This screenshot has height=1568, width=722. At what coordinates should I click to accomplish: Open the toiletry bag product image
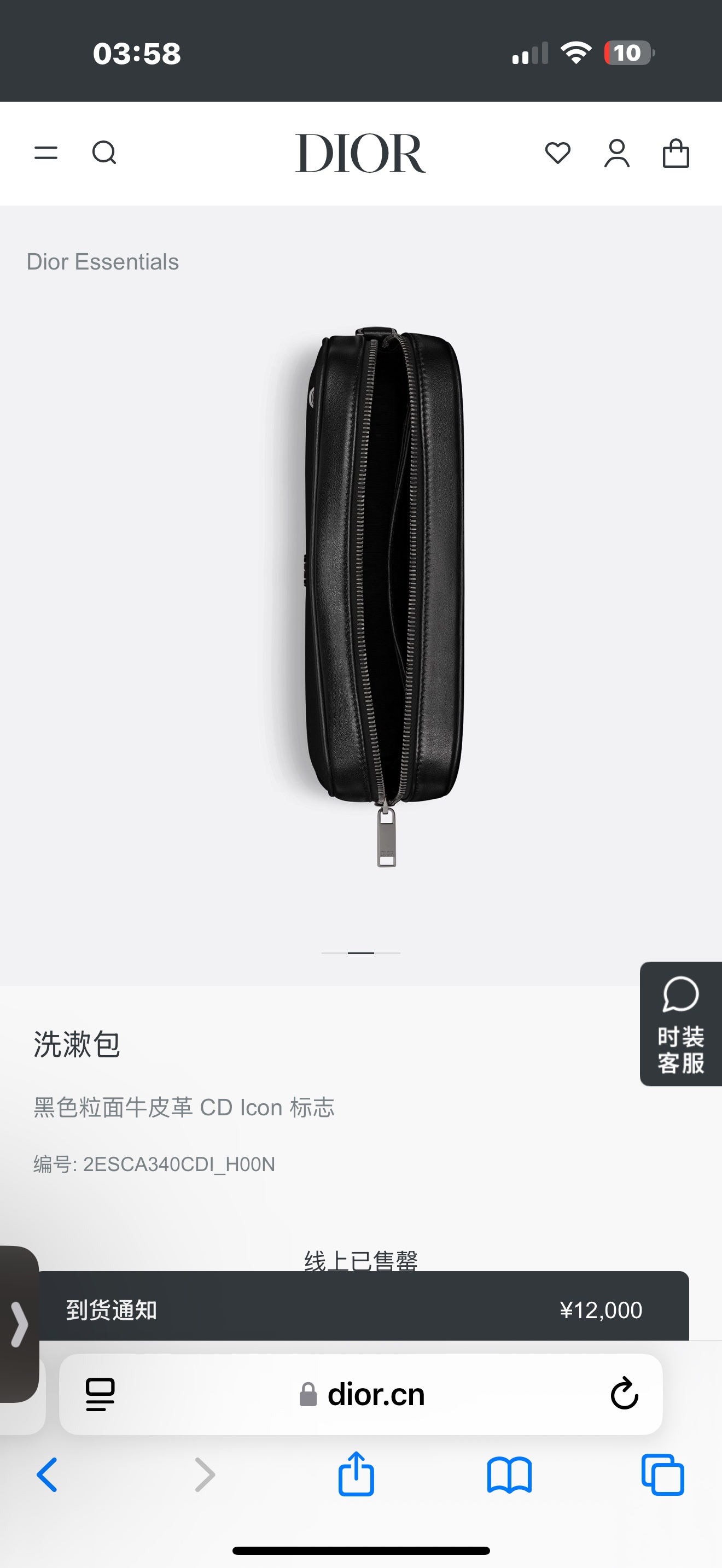click(x=385, y=596)
